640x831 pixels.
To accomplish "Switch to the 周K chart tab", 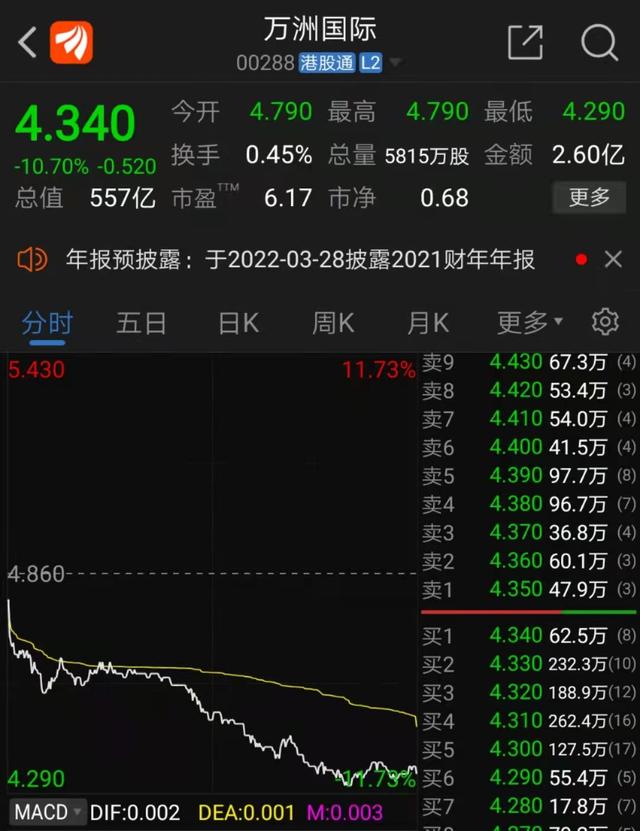I will click(333, 322).
